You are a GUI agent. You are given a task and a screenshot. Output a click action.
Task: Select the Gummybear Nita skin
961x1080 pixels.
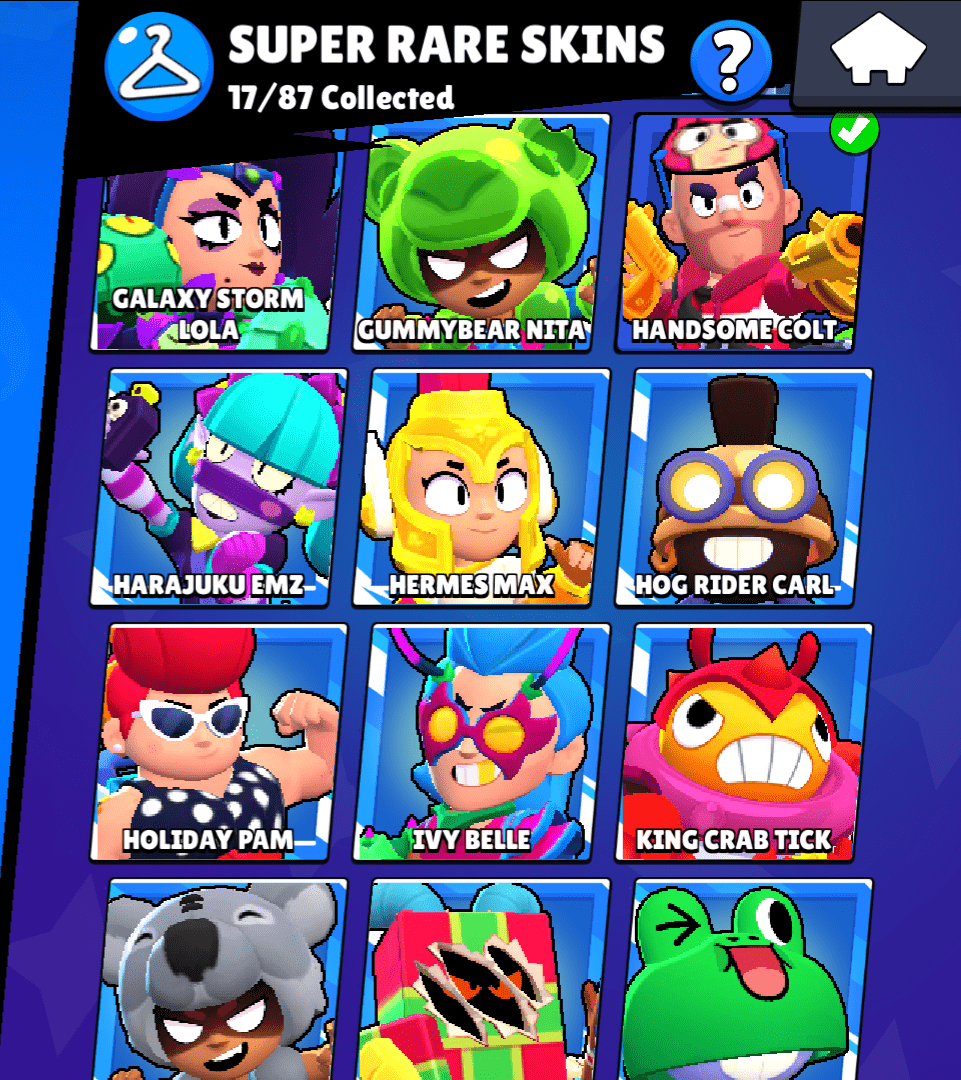click(476, 240)
